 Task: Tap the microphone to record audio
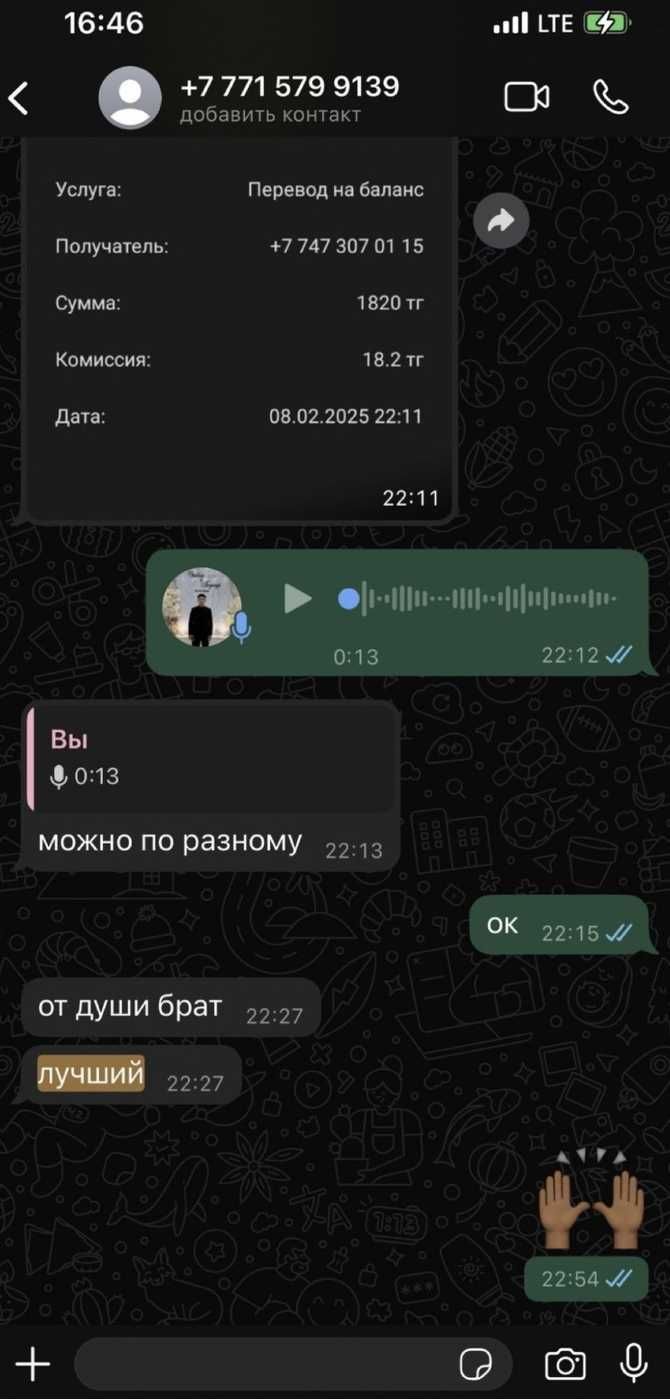coord(633,1363)
